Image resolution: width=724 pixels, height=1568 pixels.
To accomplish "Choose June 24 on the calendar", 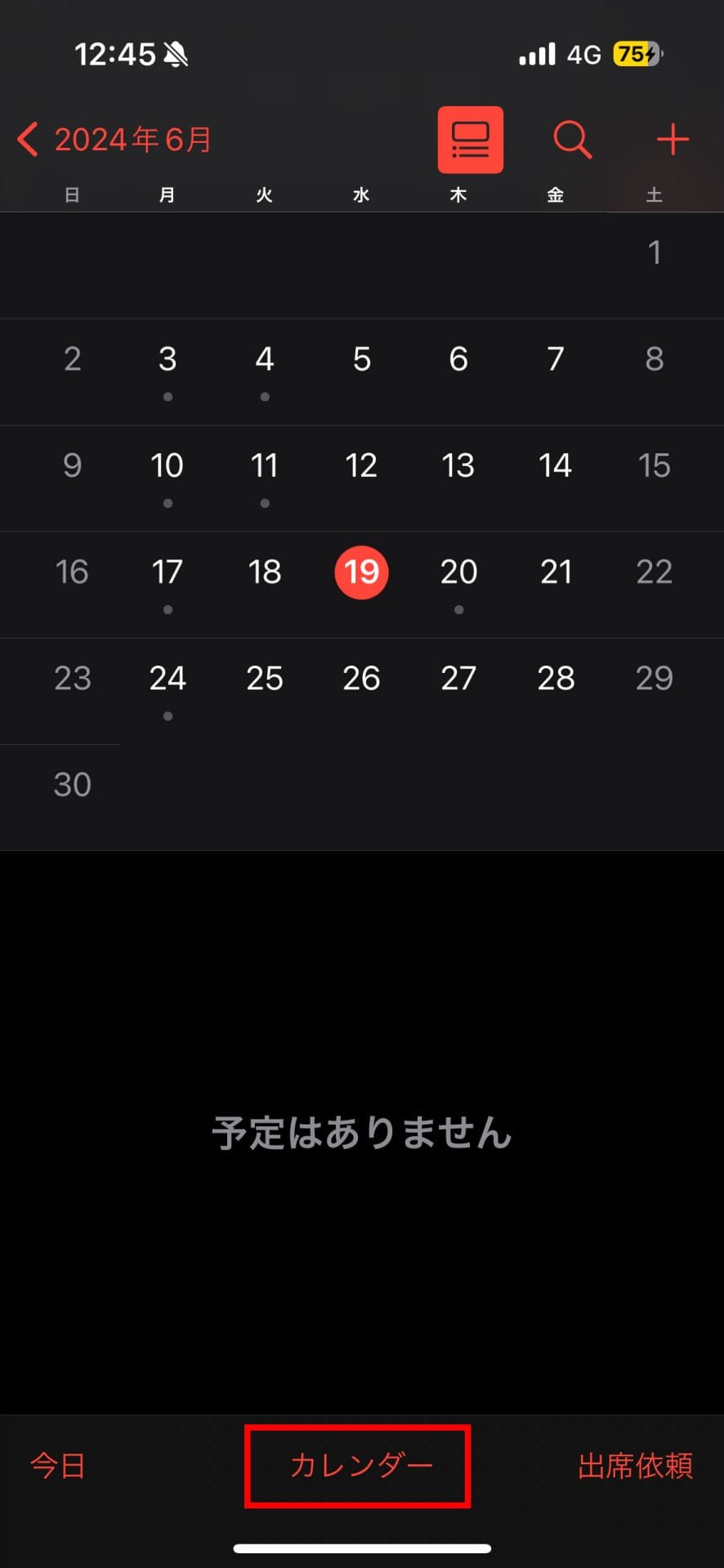I will click(x=168, y=678).
